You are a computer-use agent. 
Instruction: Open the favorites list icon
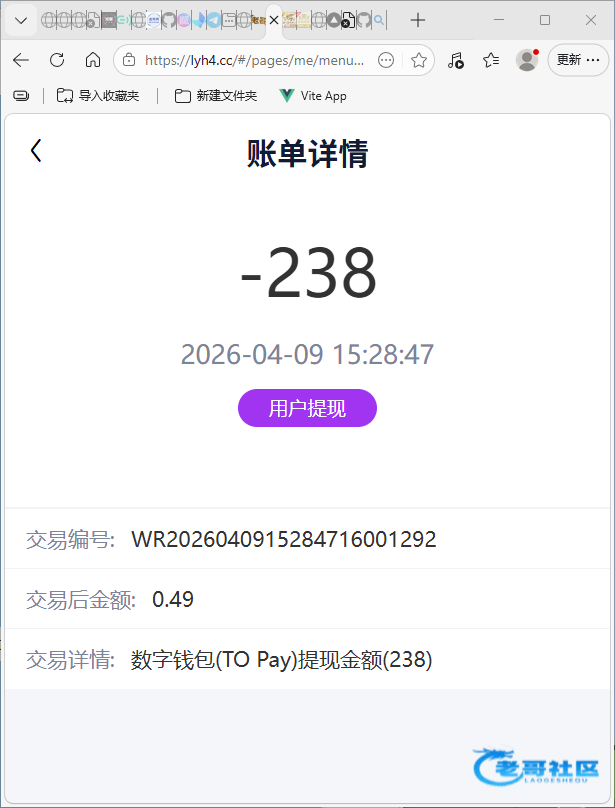(491, 60)
